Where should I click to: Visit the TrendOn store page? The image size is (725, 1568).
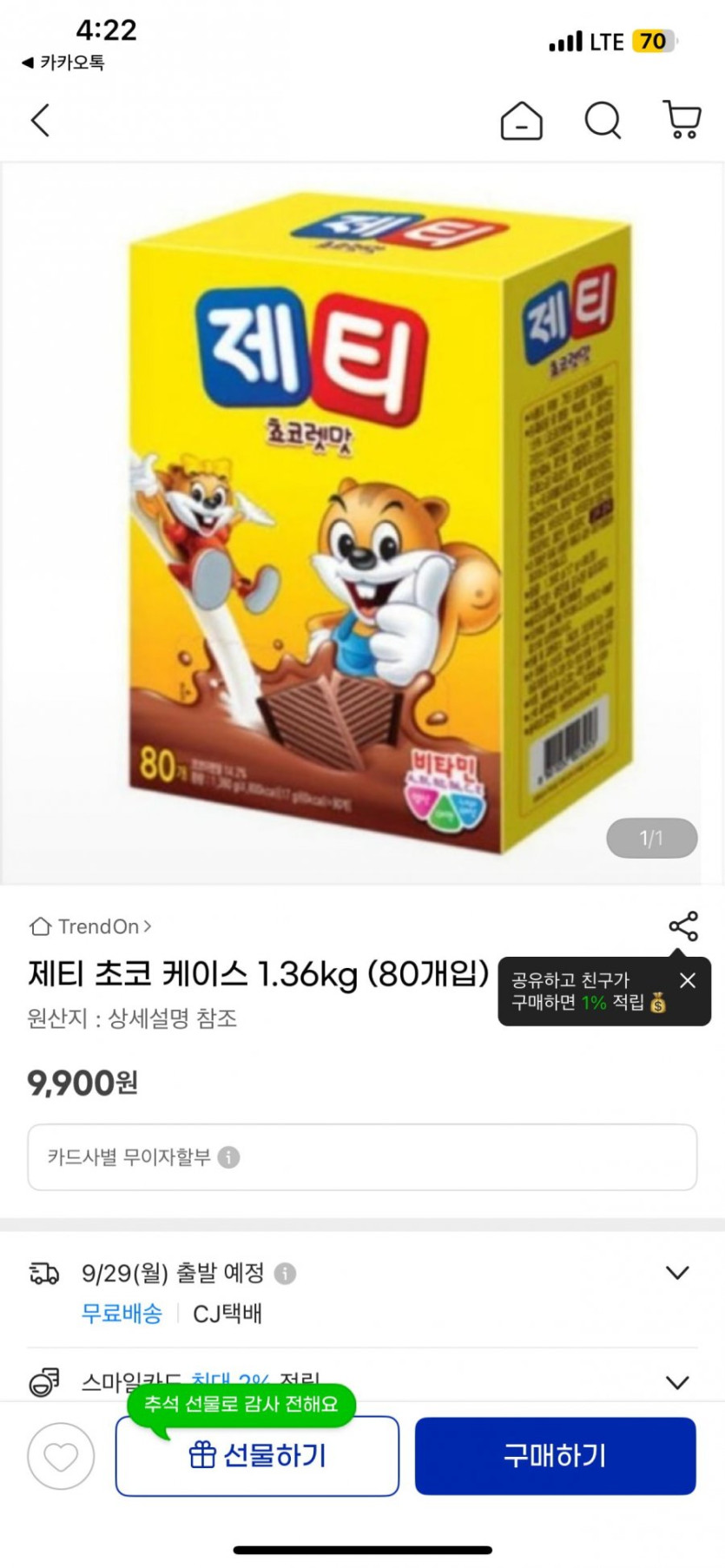click(90, 926)
